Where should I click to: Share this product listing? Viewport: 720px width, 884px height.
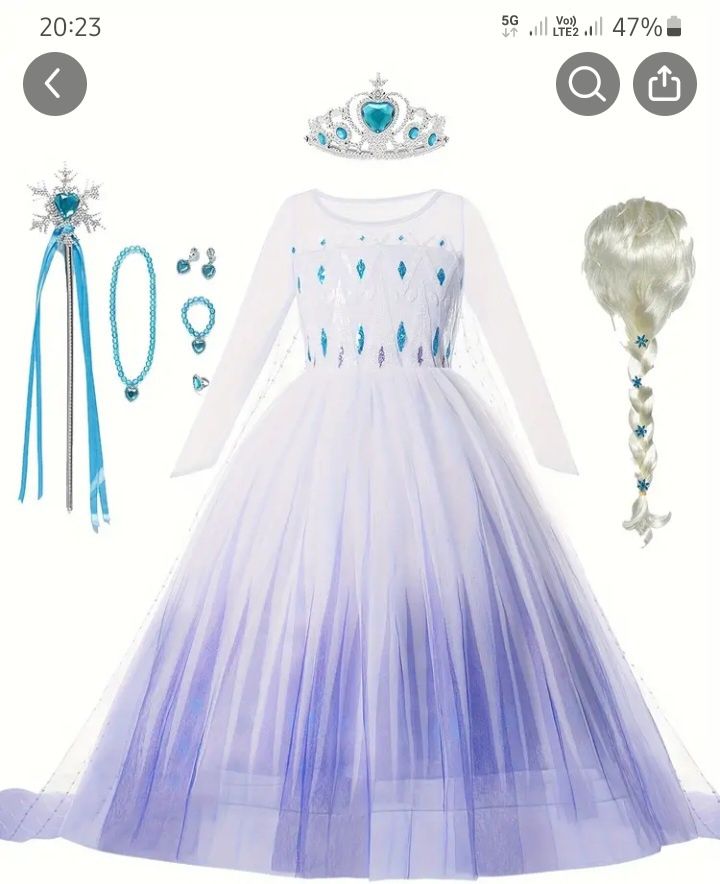[665, 84]
